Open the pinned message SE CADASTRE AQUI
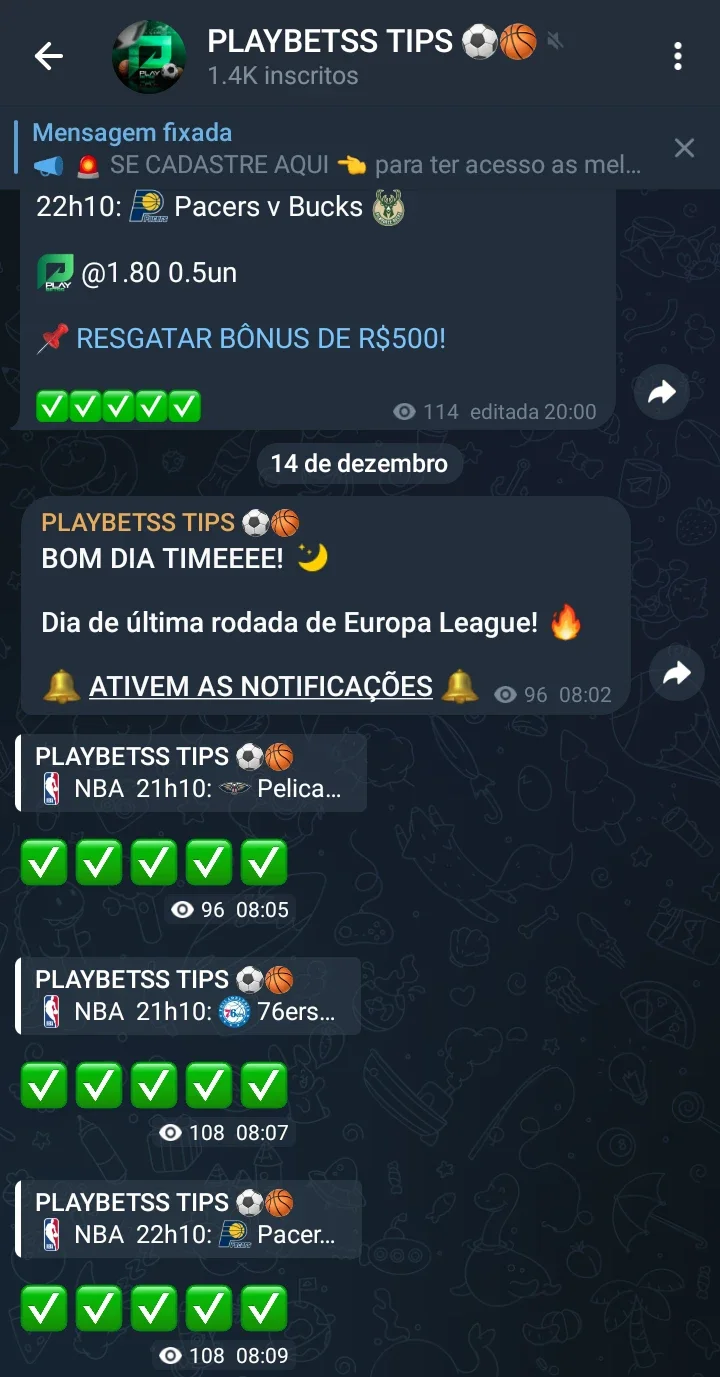 pyautogui.click(x=336, y=148)
